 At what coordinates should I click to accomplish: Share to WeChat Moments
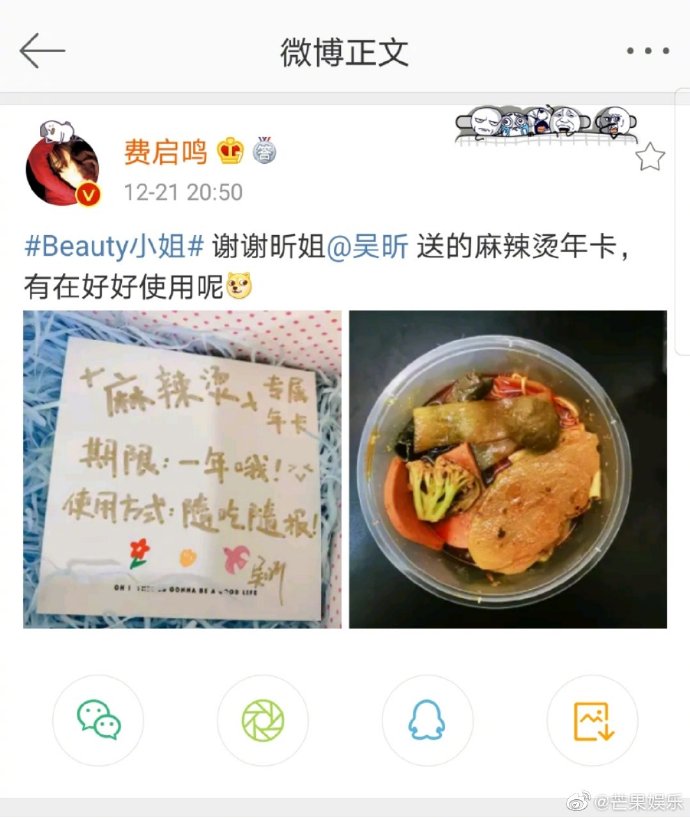(263, 720)
